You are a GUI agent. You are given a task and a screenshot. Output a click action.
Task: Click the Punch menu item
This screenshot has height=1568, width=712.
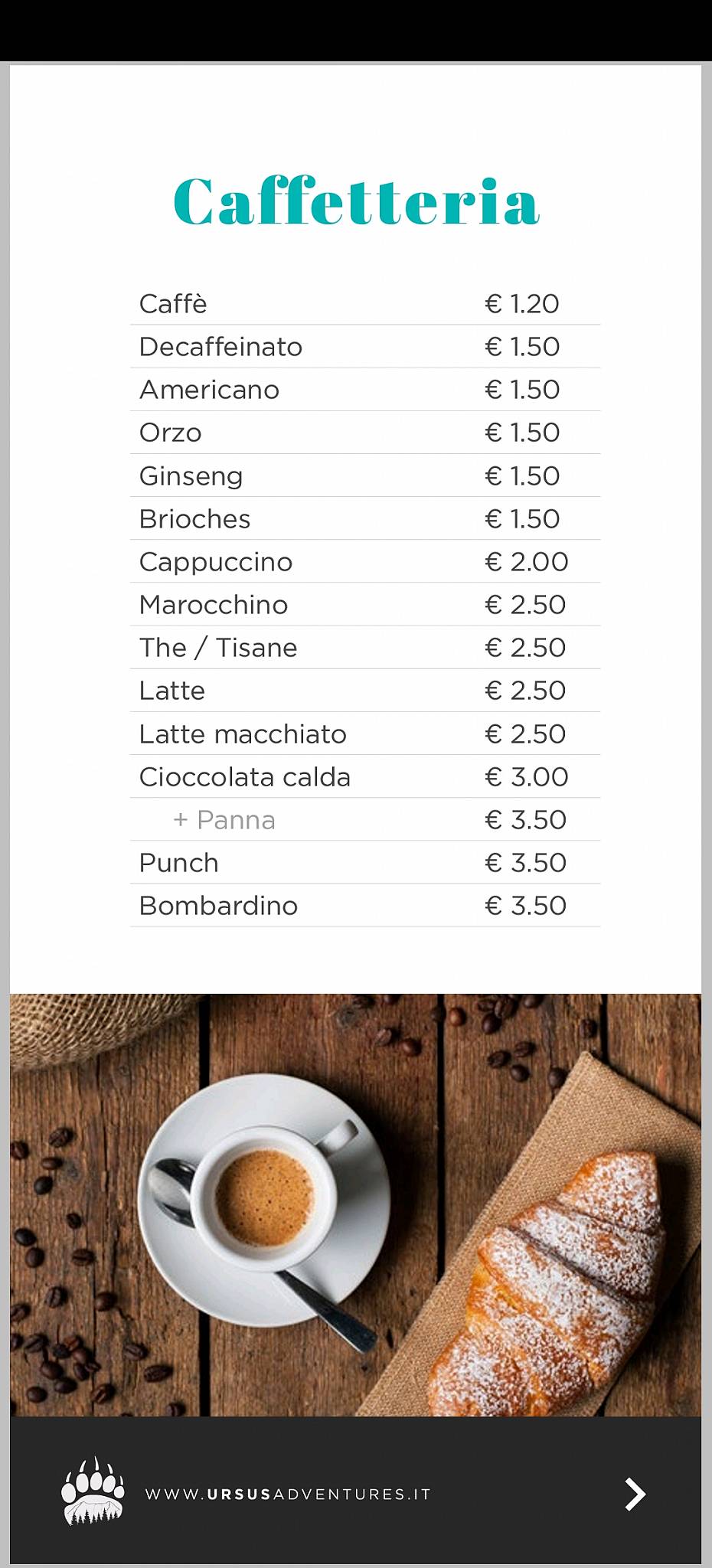[x=179, y=862]
